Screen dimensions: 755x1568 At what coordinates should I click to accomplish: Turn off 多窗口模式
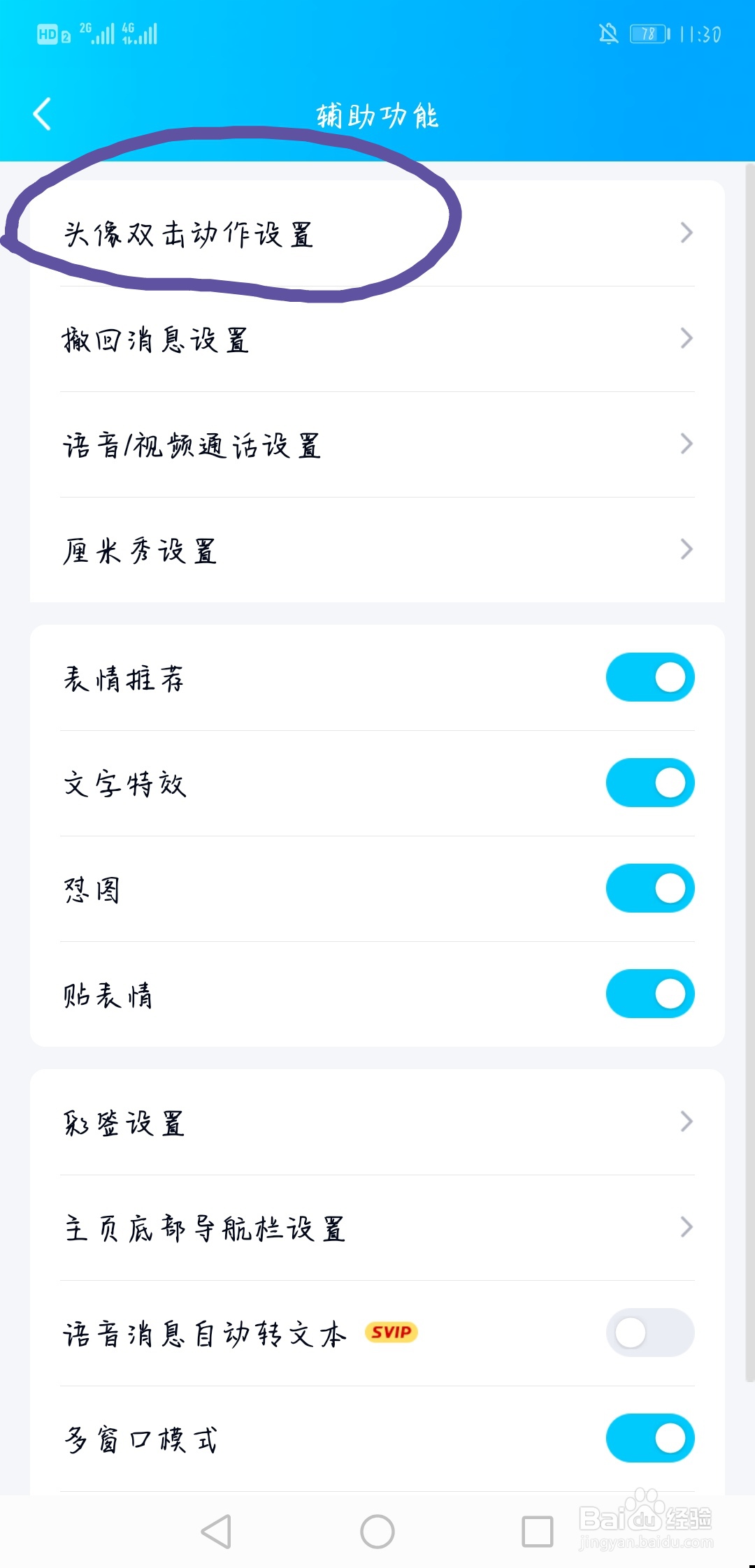click(x=649, y=1439)
